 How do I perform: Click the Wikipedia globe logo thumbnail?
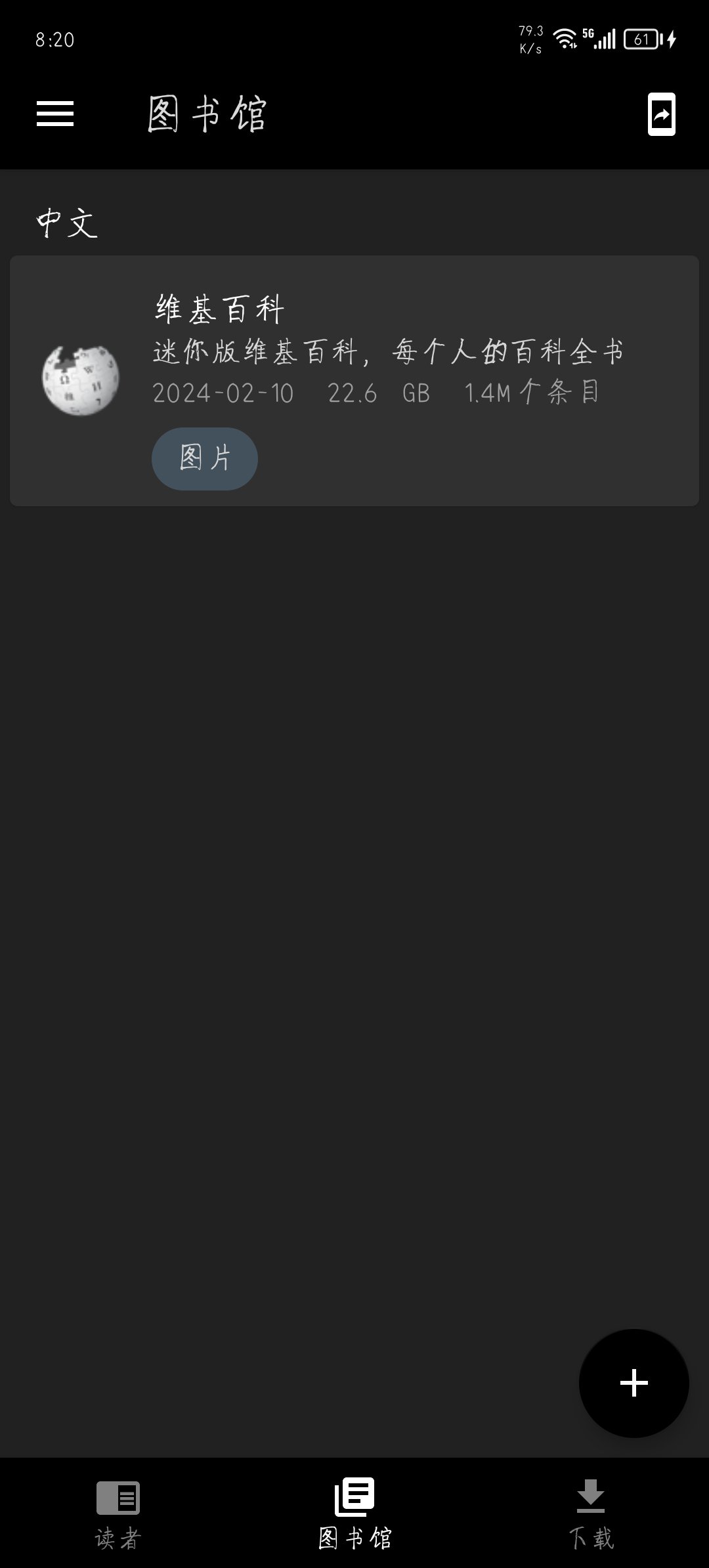[x=80, y=381]
